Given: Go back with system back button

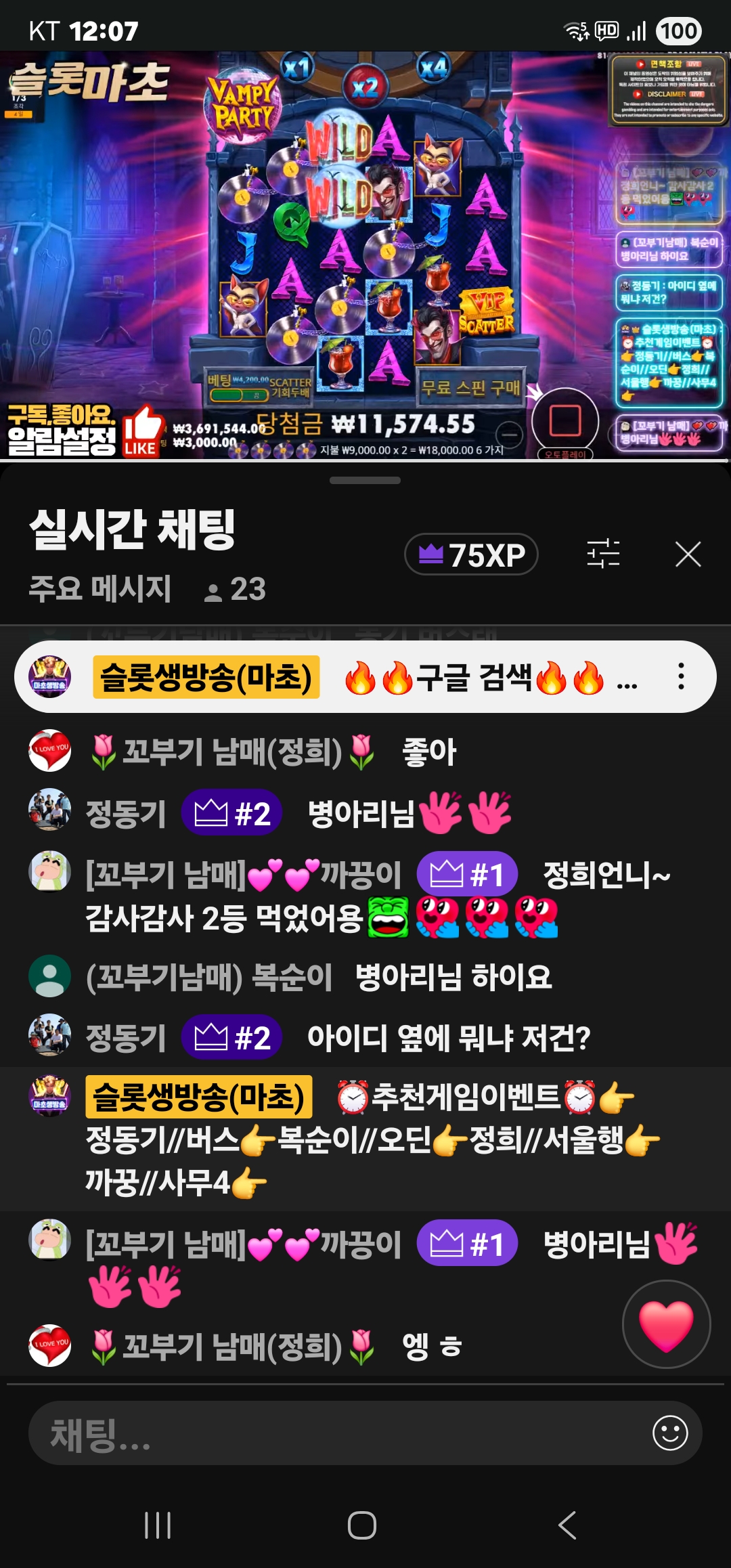Looking at the screenshot, I should [x=567, y=1525].
